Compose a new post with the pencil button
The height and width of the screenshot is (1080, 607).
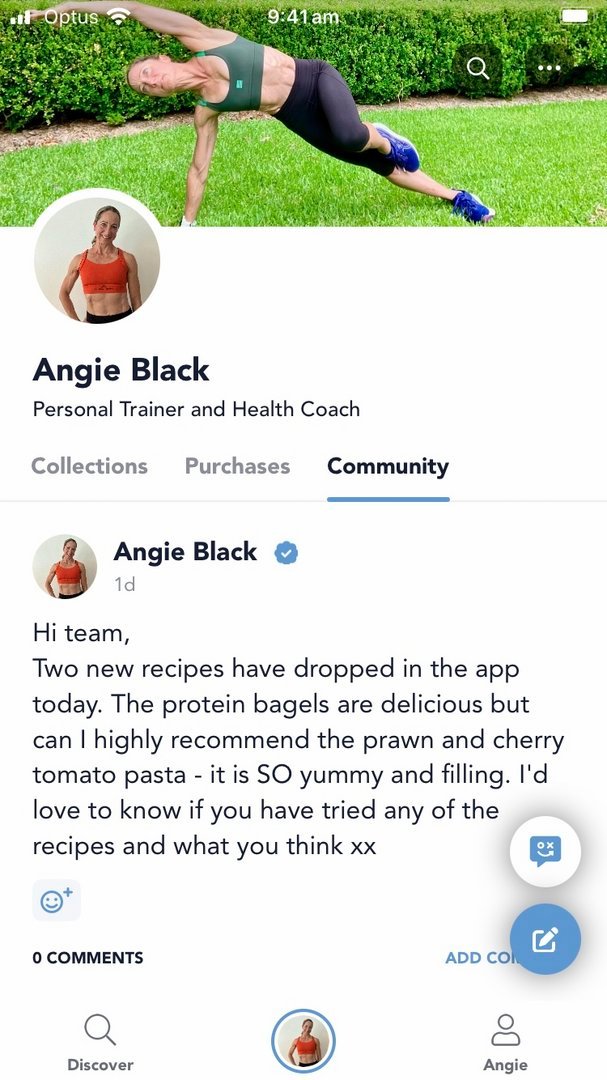[x=545, y=939]
